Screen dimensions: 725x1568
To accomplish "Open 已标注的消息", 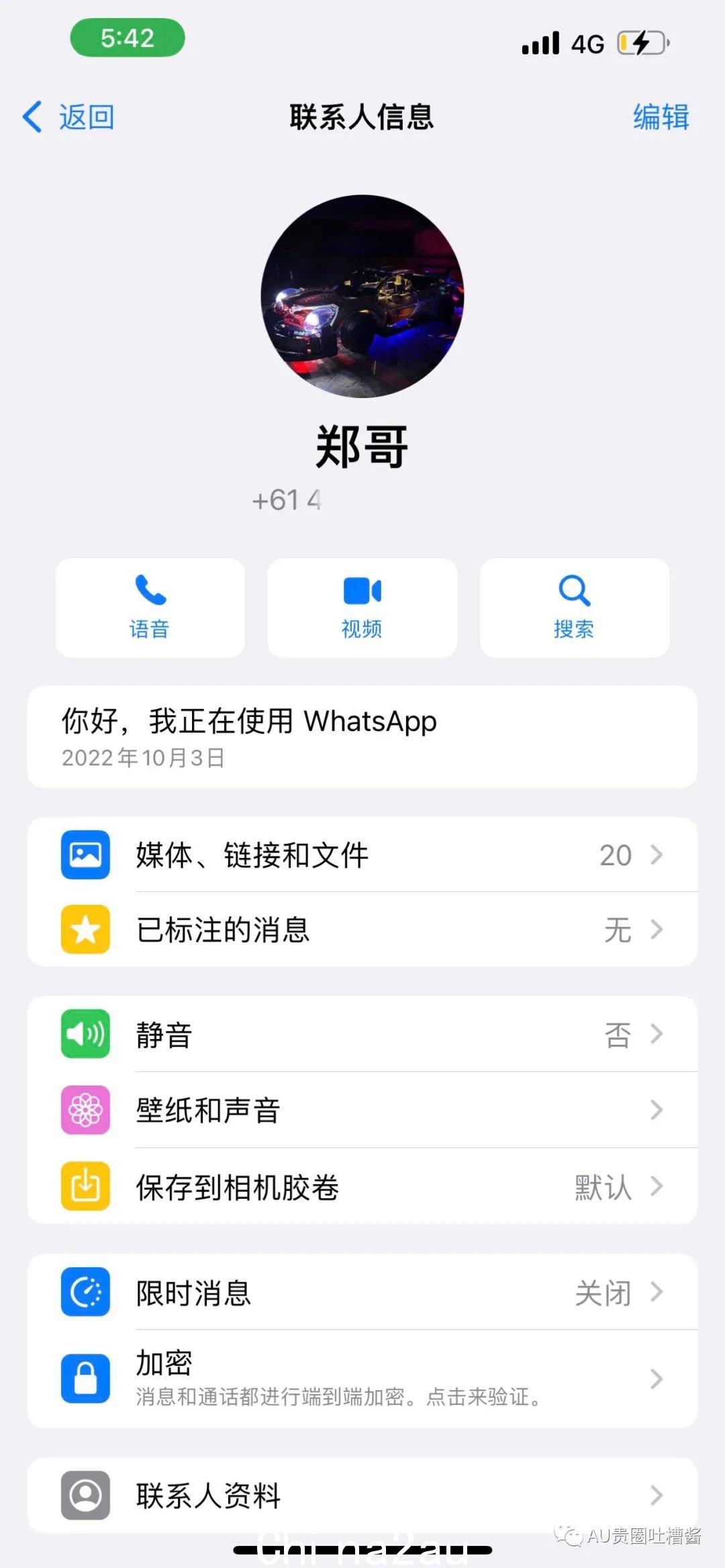I will tap(362, 930).
